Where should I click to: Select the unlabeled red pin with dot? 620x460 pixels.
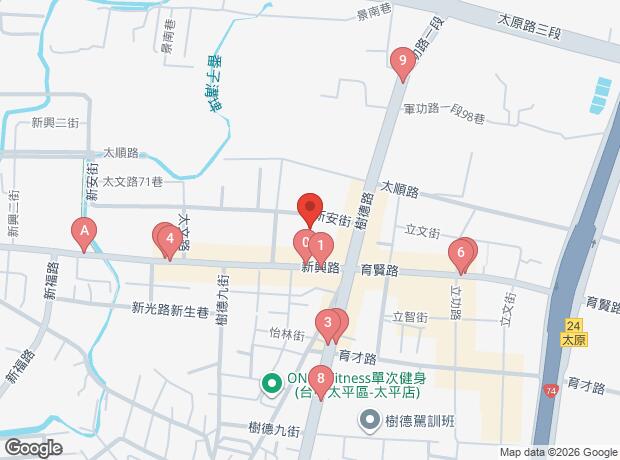(x=309, y=208)
